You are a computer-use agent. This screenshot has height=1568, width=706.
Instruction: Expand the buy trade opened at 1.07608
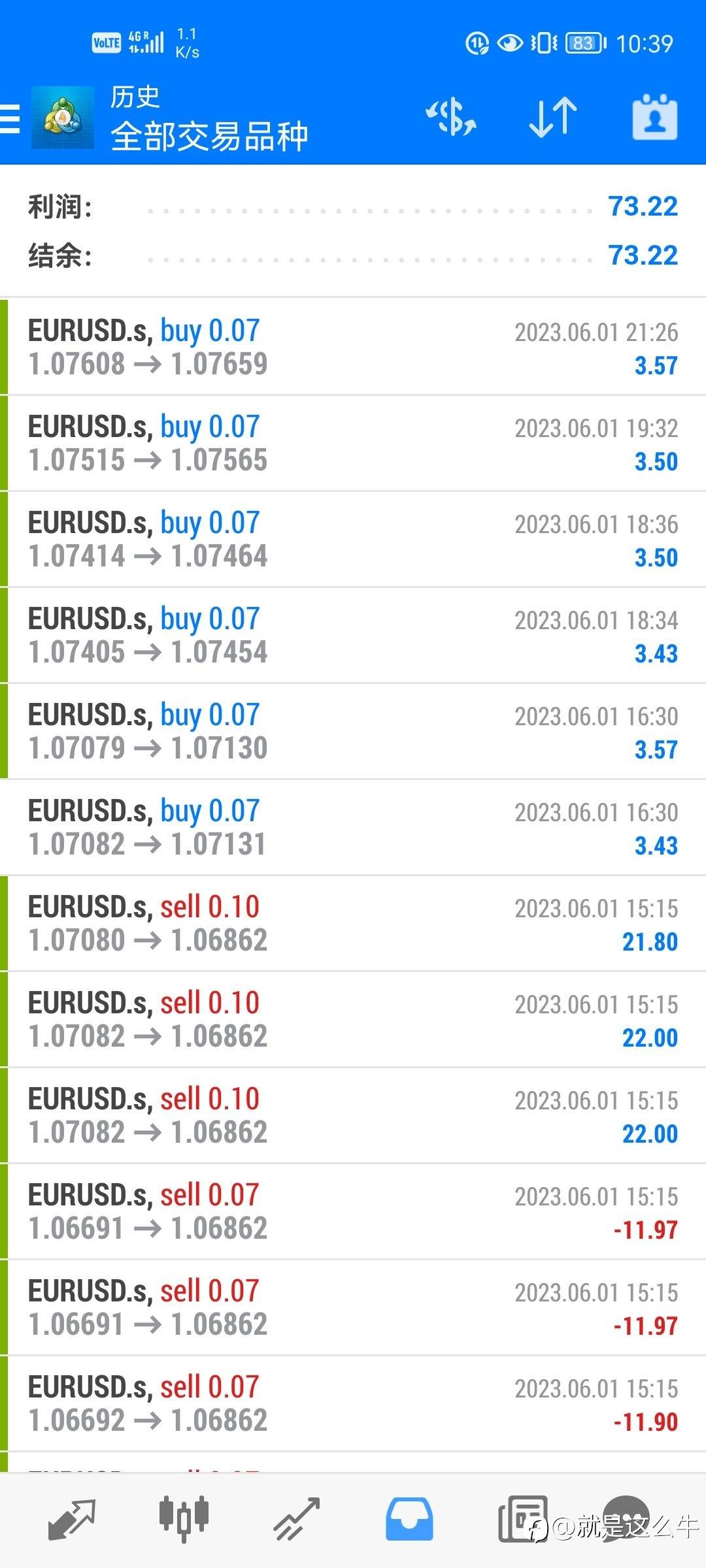(353, 348)
